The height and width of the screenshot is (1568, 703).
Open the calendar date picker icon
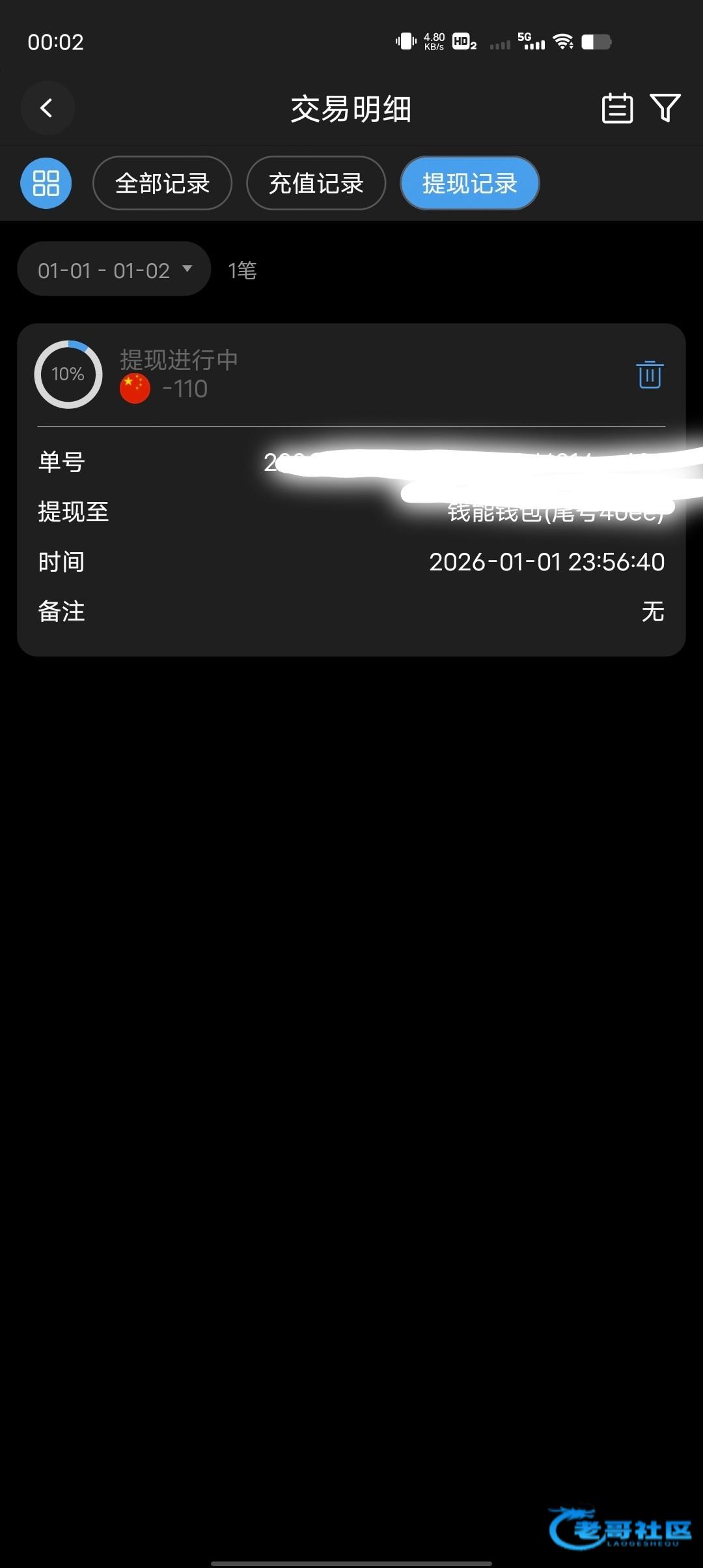coord(616,108)
